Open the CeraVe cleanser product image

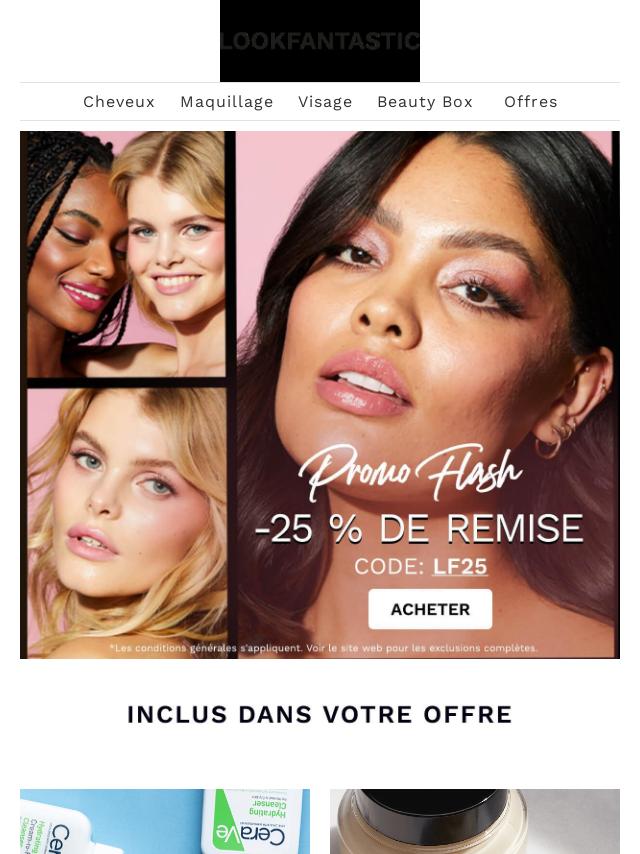click(x=165, y=822)
